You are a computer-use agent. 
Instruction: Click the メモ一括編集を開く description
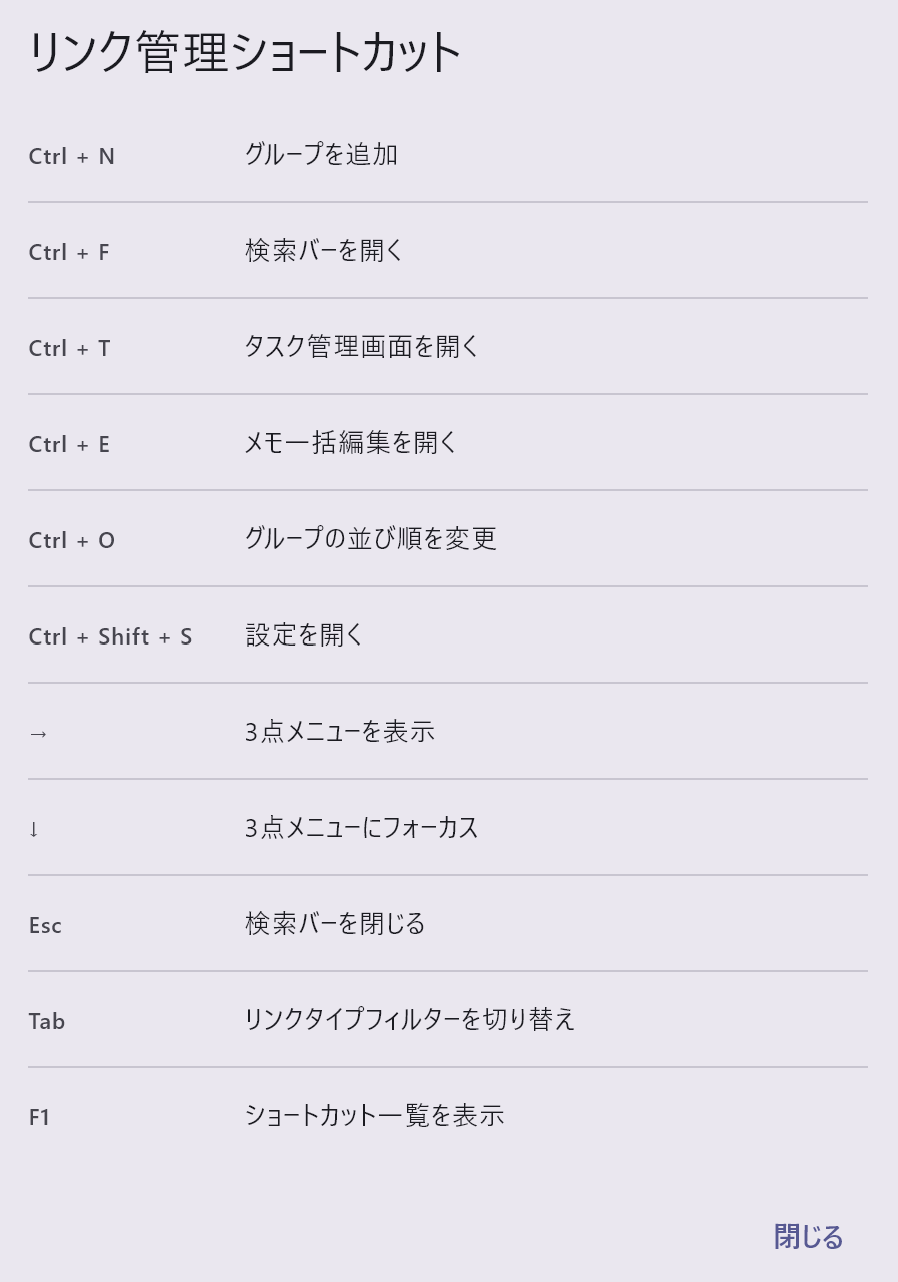tap(352, 443)
